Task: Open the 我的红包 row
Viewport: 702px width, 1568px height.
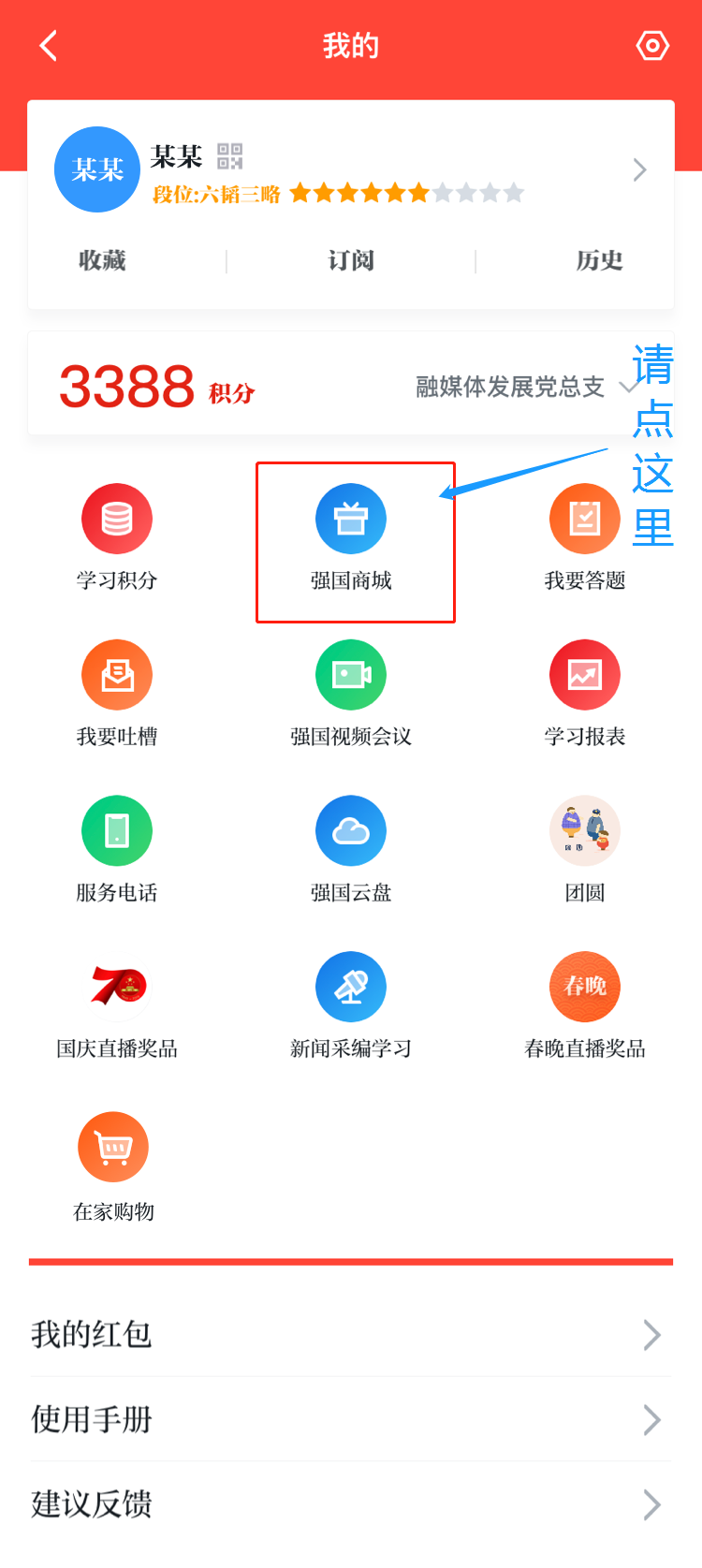Action: tap(351, 1334)
